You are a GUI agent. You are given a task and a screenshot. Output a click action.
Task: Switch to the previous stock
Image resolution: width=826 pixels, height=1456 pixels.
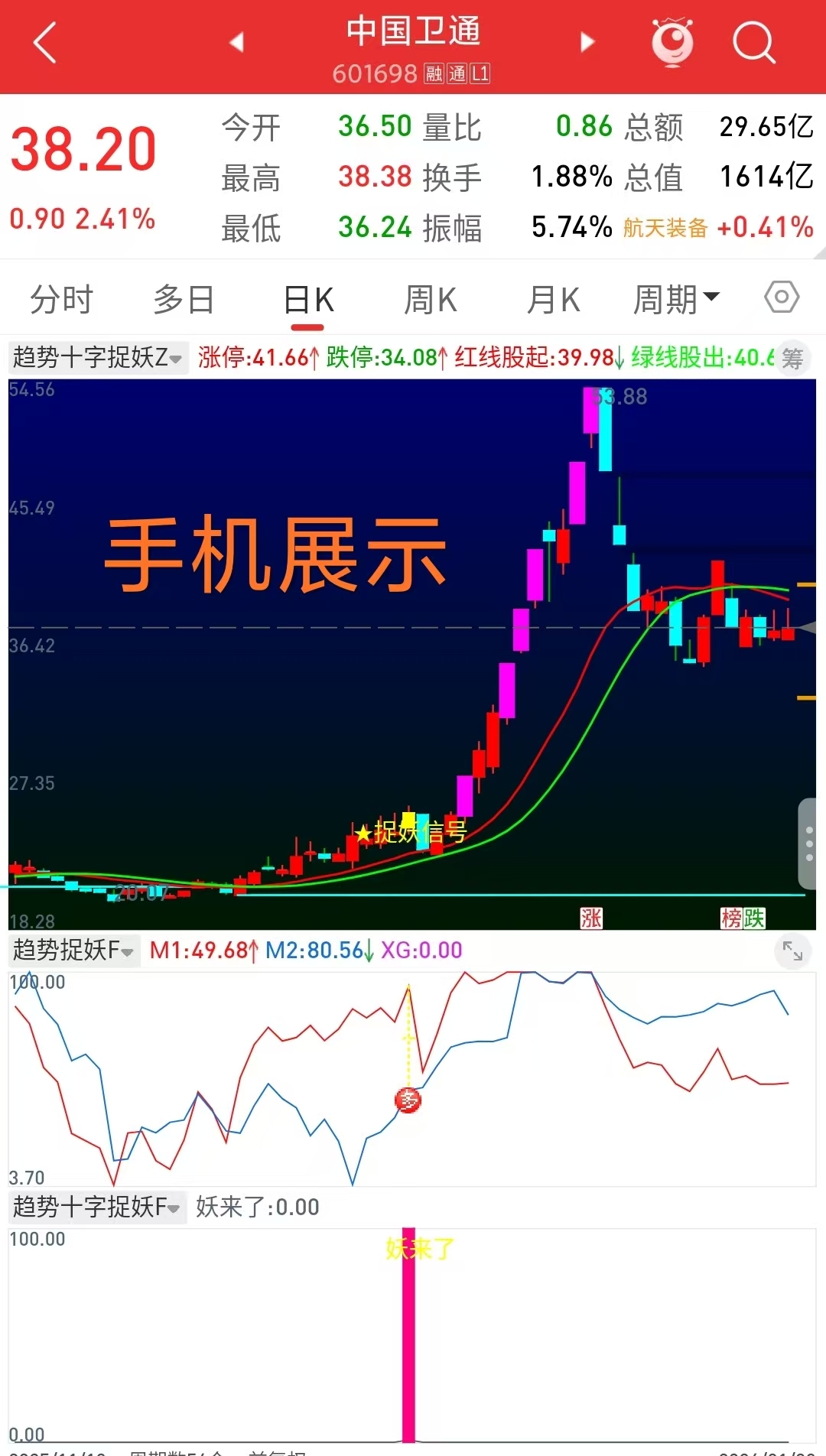point(237,42)
